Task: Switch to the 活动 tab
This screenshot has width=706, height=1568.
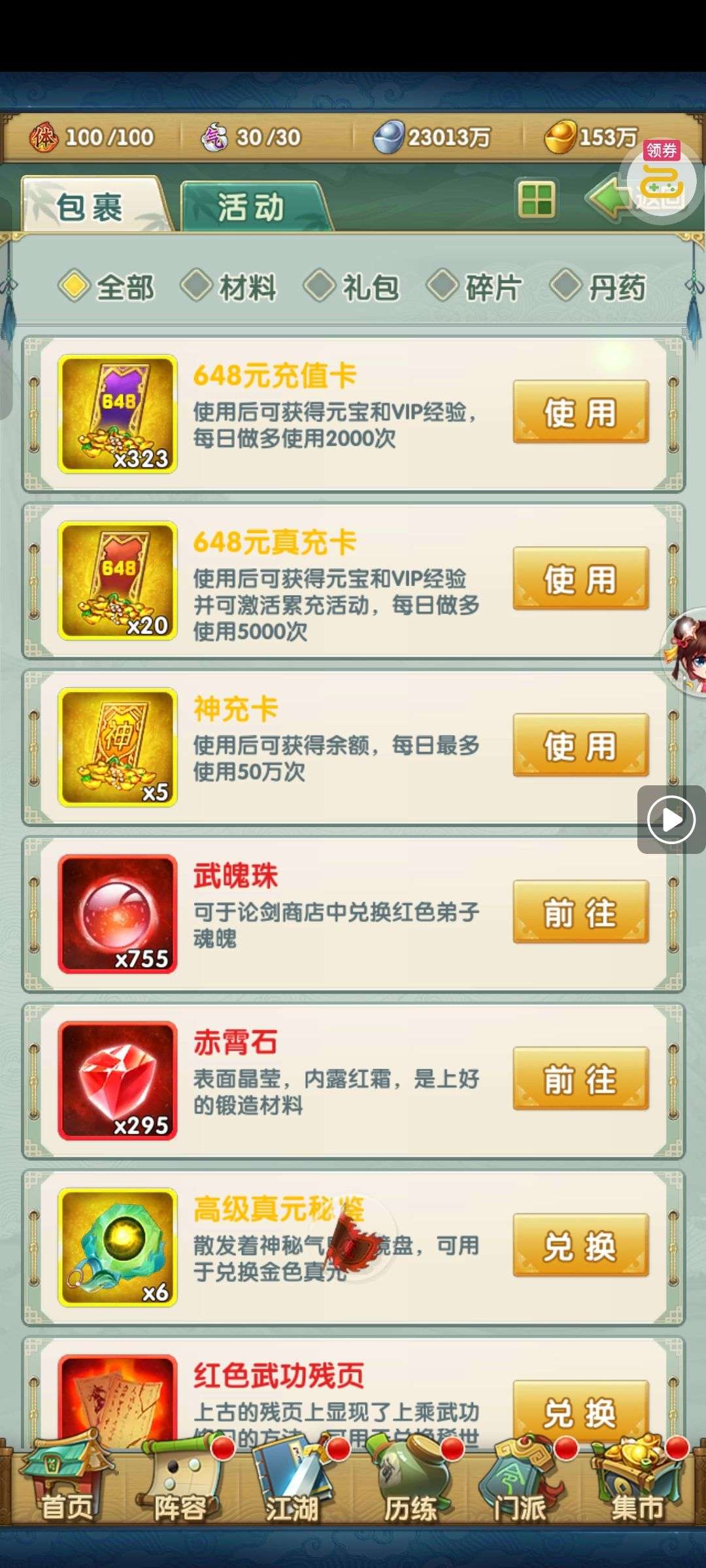Action: coord(252,208)
